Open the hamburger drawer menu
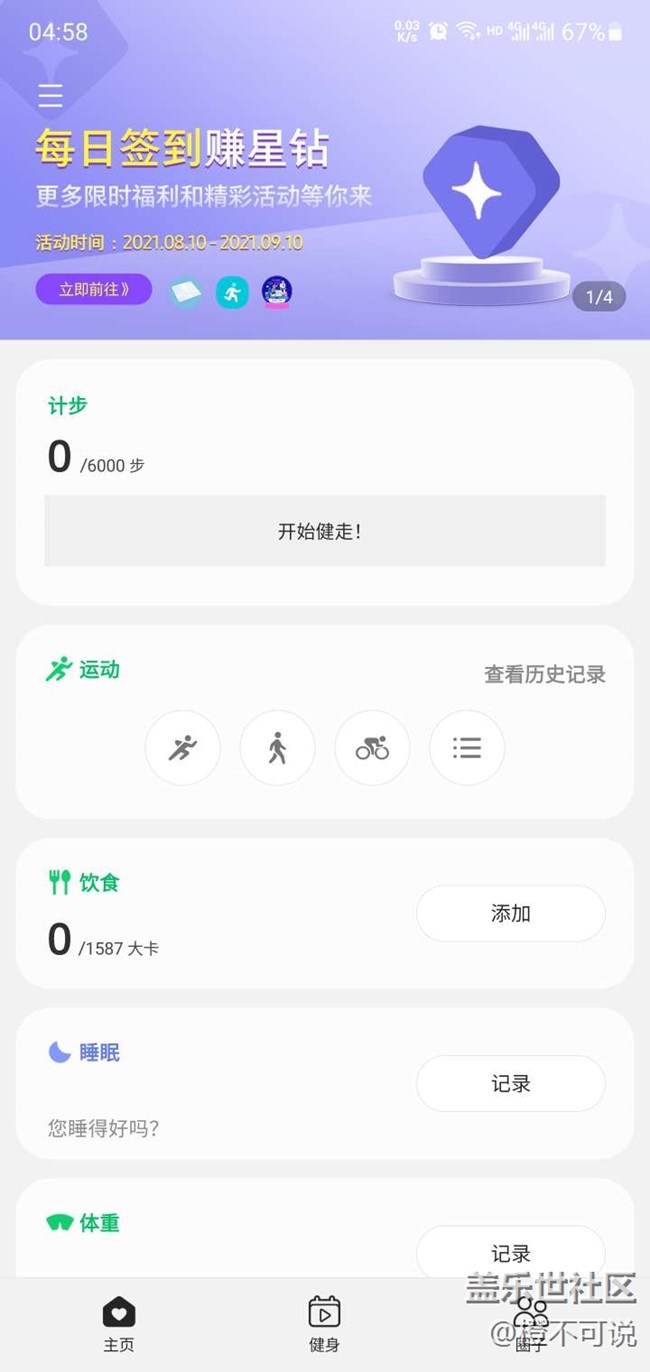 50,96
